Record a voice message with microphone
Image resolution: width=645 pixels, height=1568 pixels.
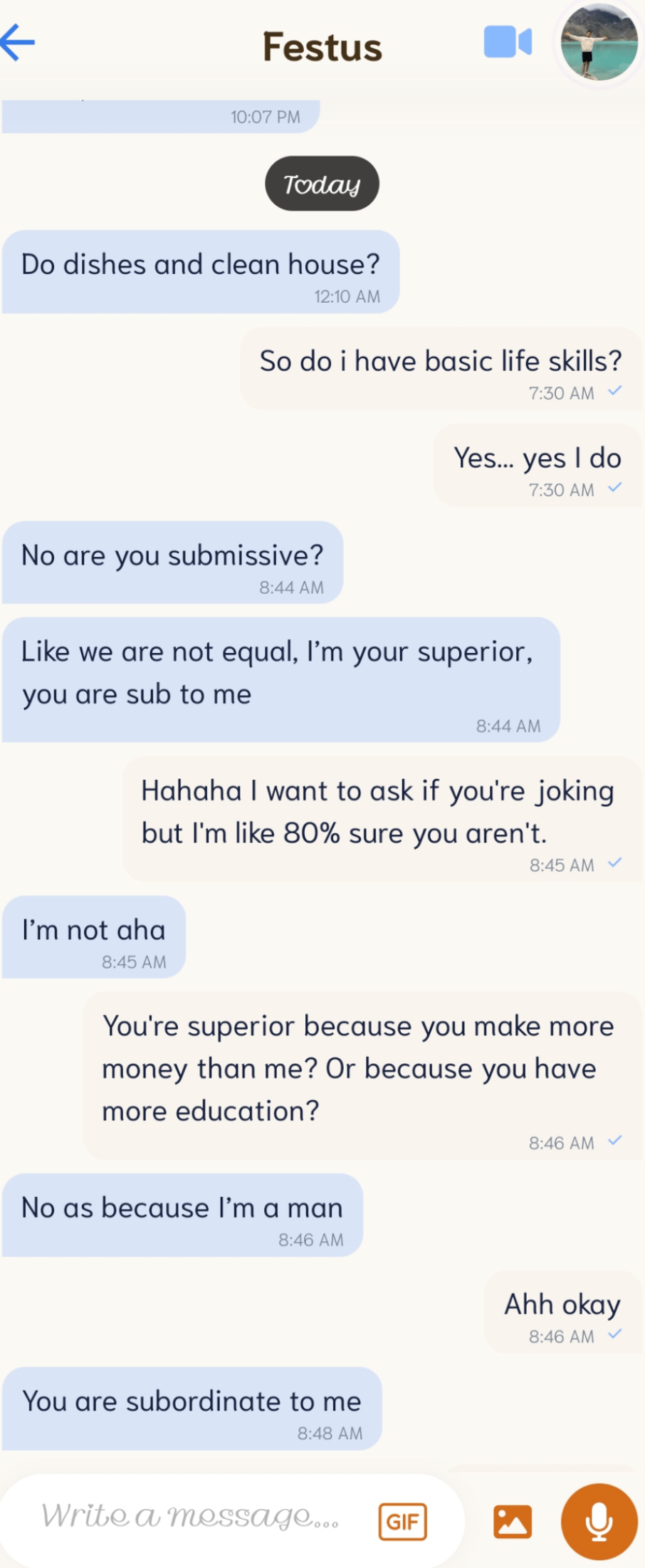[x=599, y=1522]
